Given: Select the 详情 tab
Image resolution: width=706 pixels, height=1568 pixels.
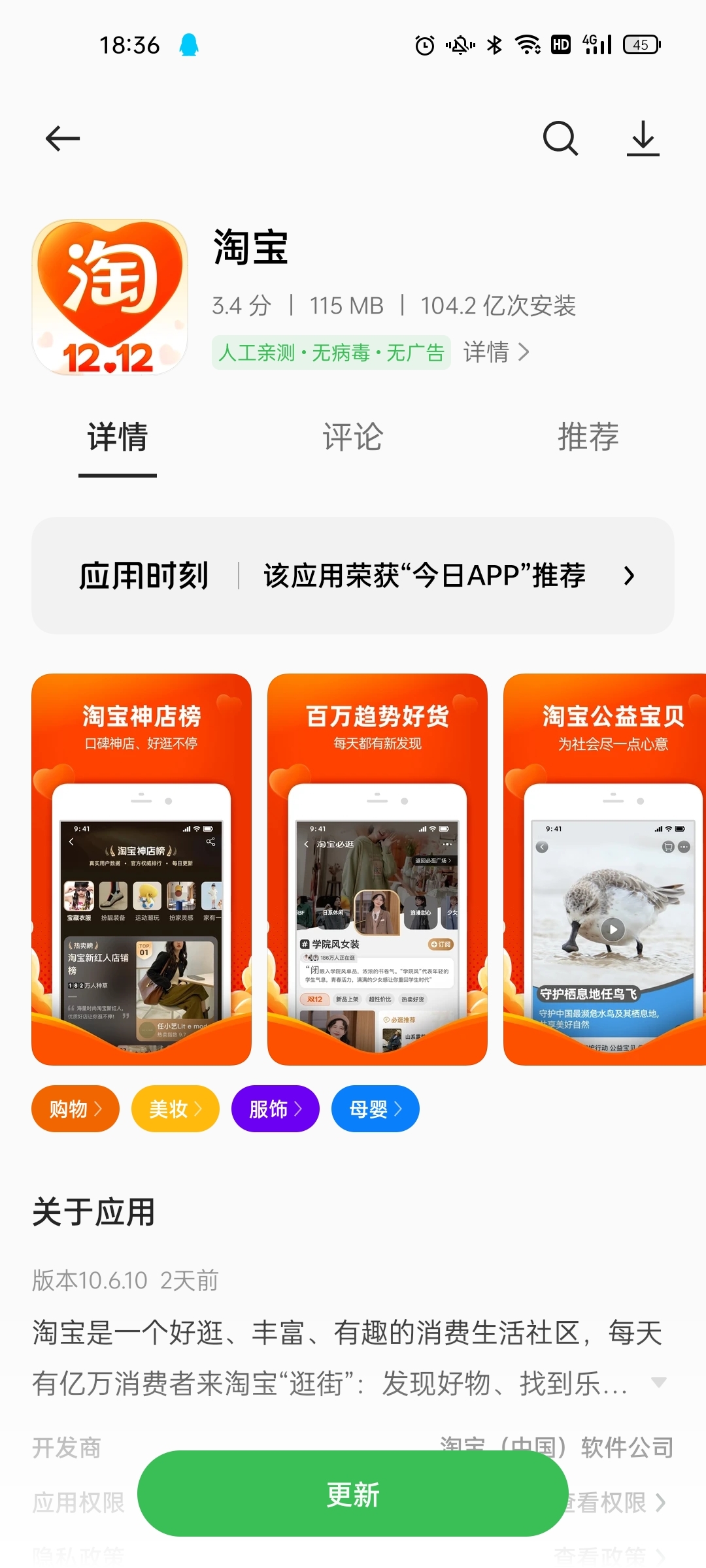Looking at the screenshot, I should tap(118, 437).
